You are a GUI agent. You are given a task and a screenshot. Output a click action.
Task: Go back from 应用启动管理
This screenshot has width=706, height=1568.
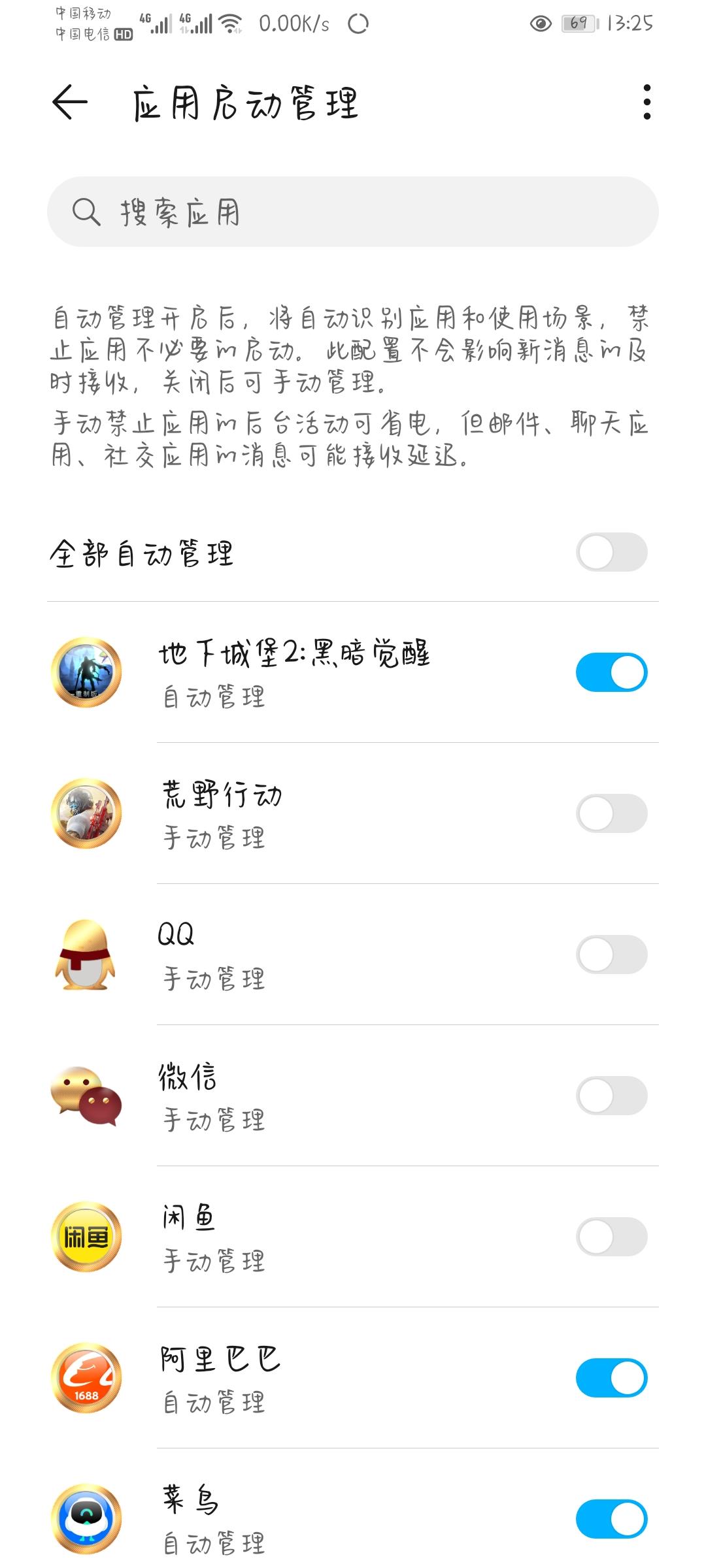pos(70,103)
